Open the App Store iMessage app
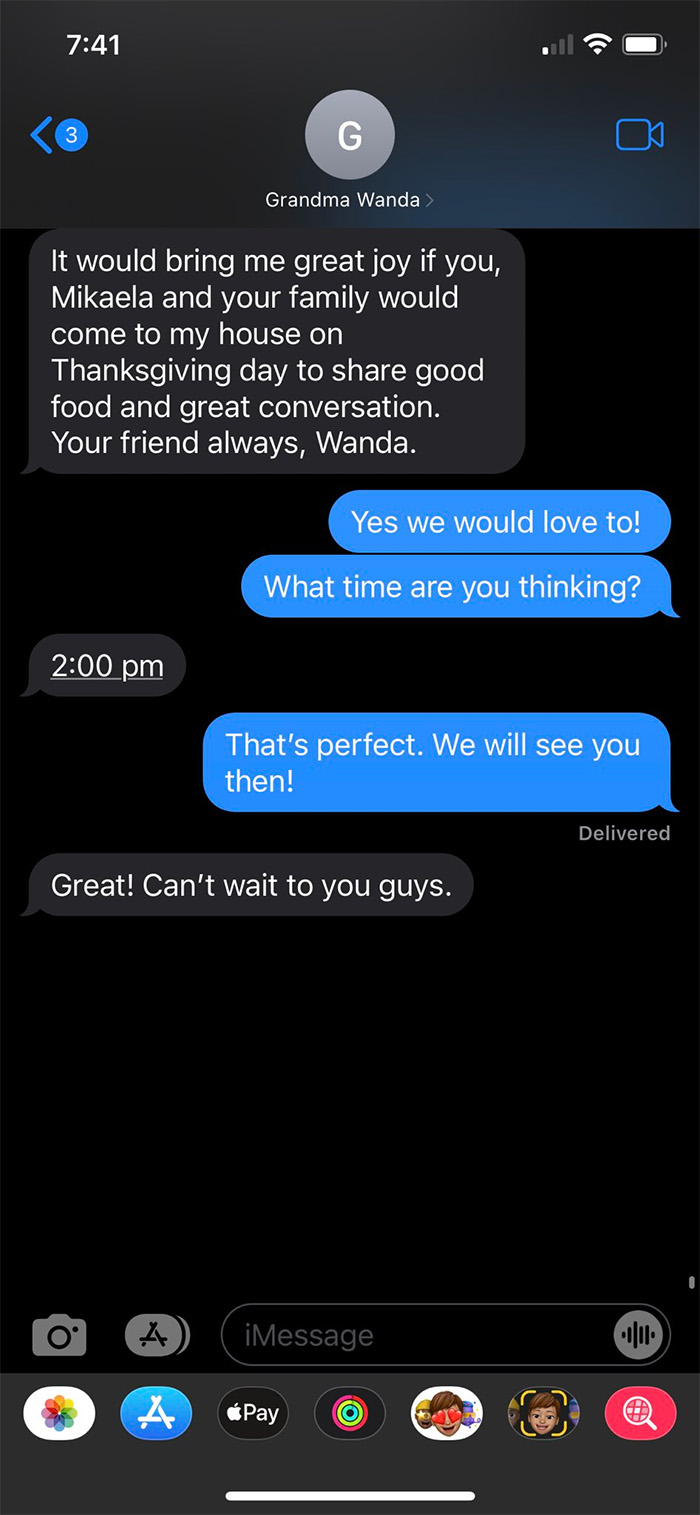 pyautogui.click(x=155, y=1413)
